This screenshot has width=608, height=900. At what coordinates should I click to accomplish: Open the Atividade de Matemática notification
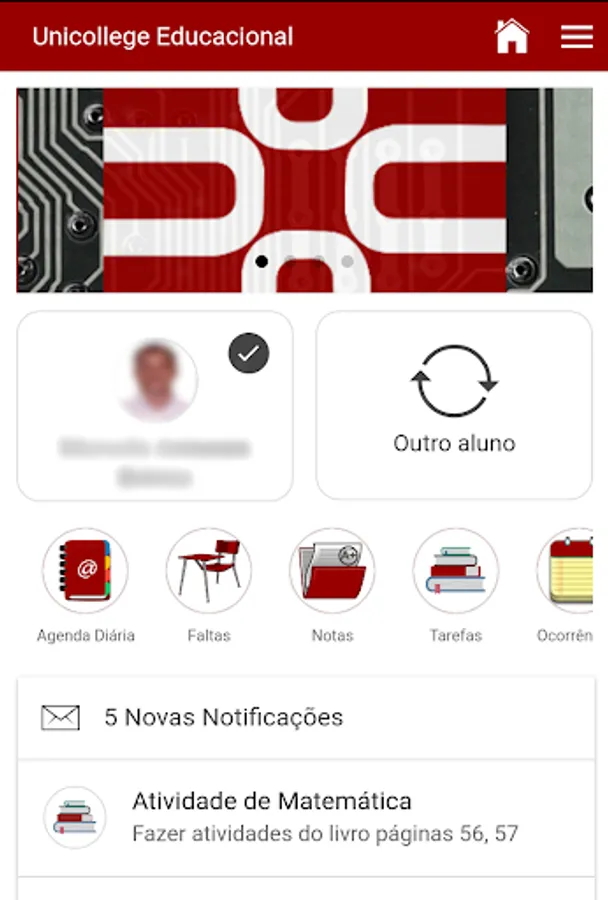305,817
